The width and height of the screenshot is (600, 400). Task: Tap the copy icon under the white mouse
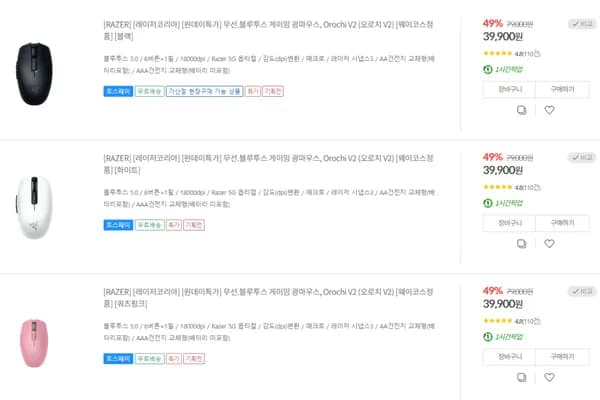point(522,243)
